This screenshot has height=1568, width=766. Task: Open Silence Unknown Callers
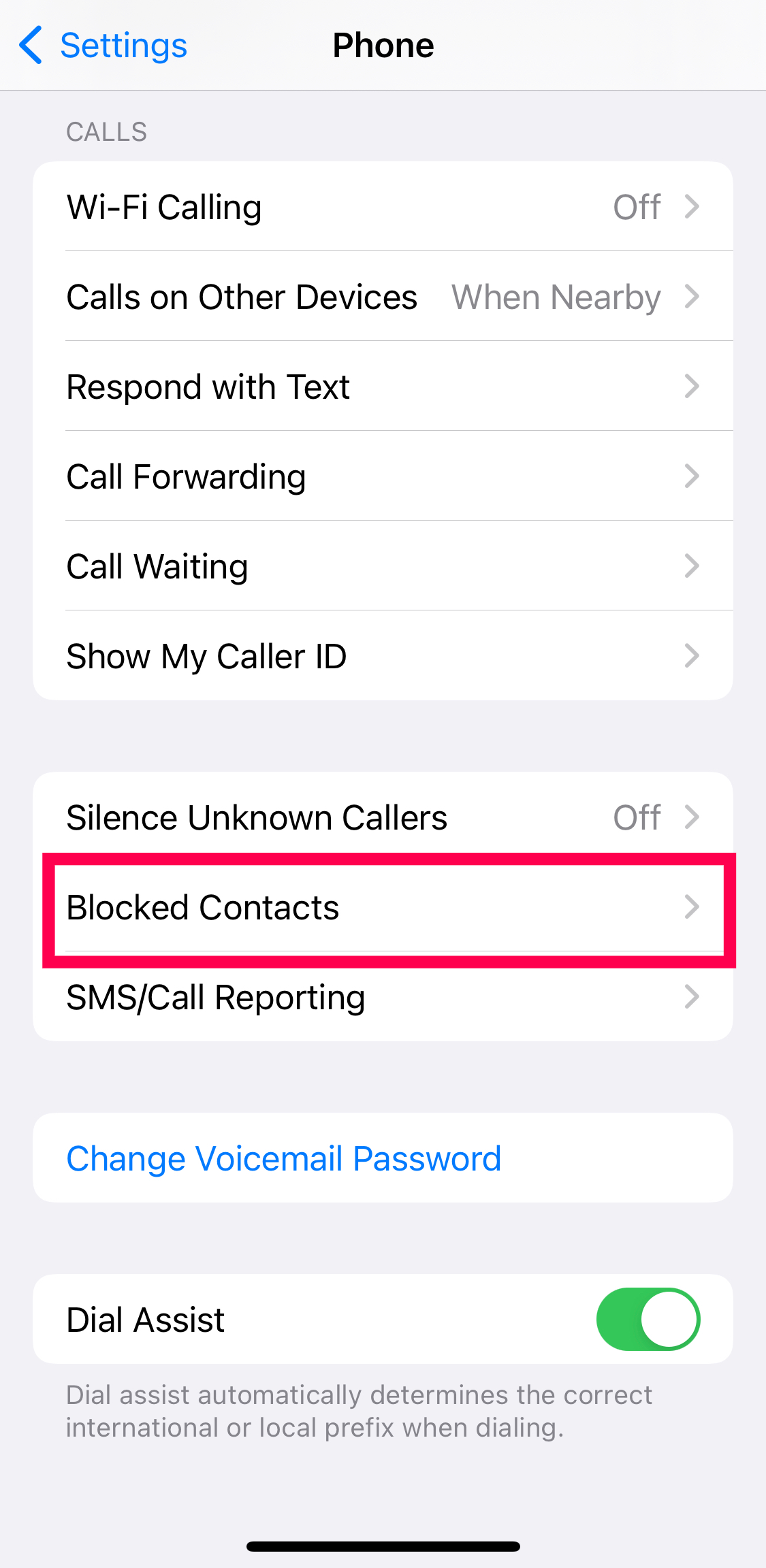click(383, 817)
